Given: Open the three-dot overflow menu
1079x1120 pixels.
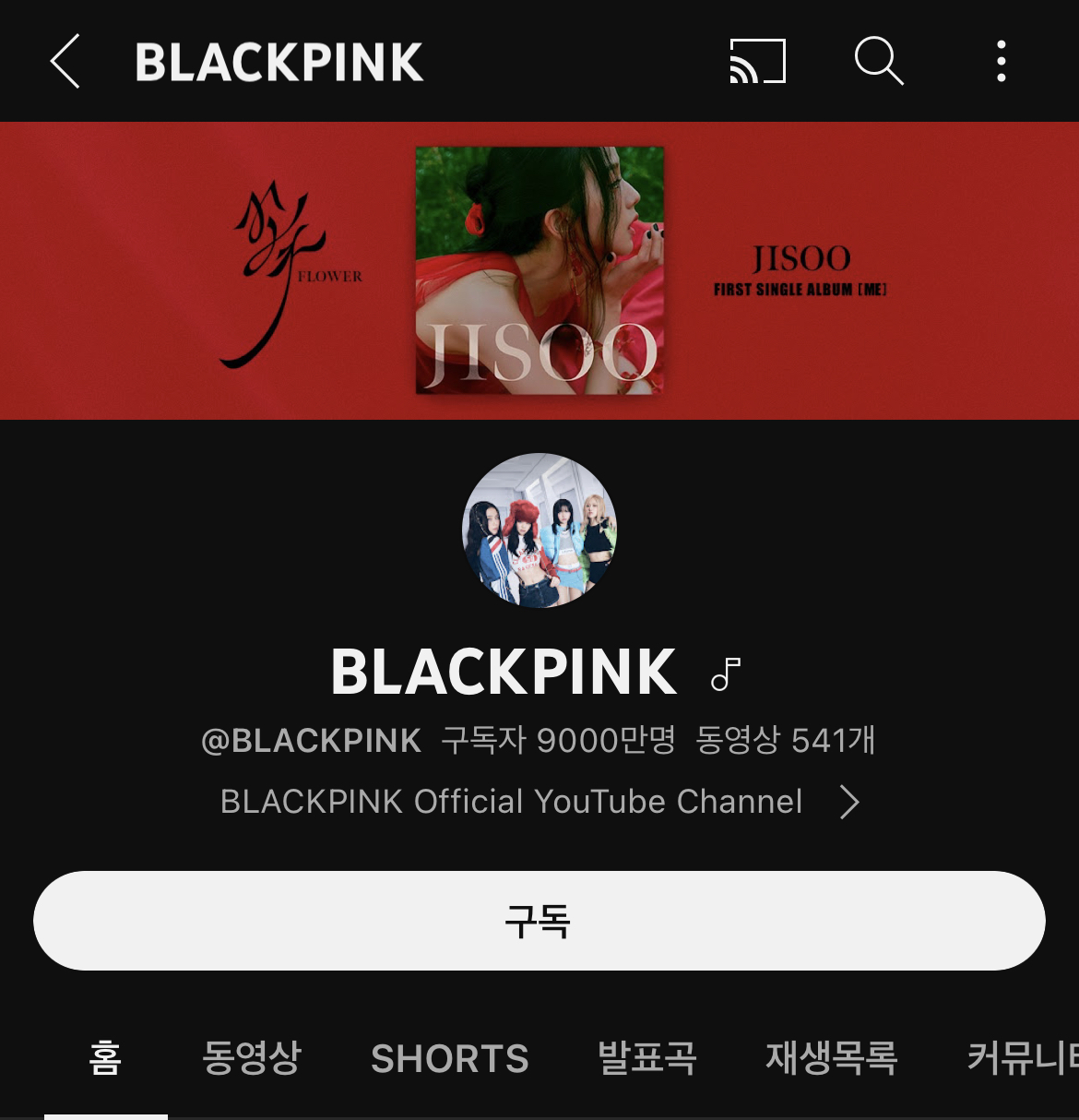Looking at the screenshot, I should tap(1001, 61).
